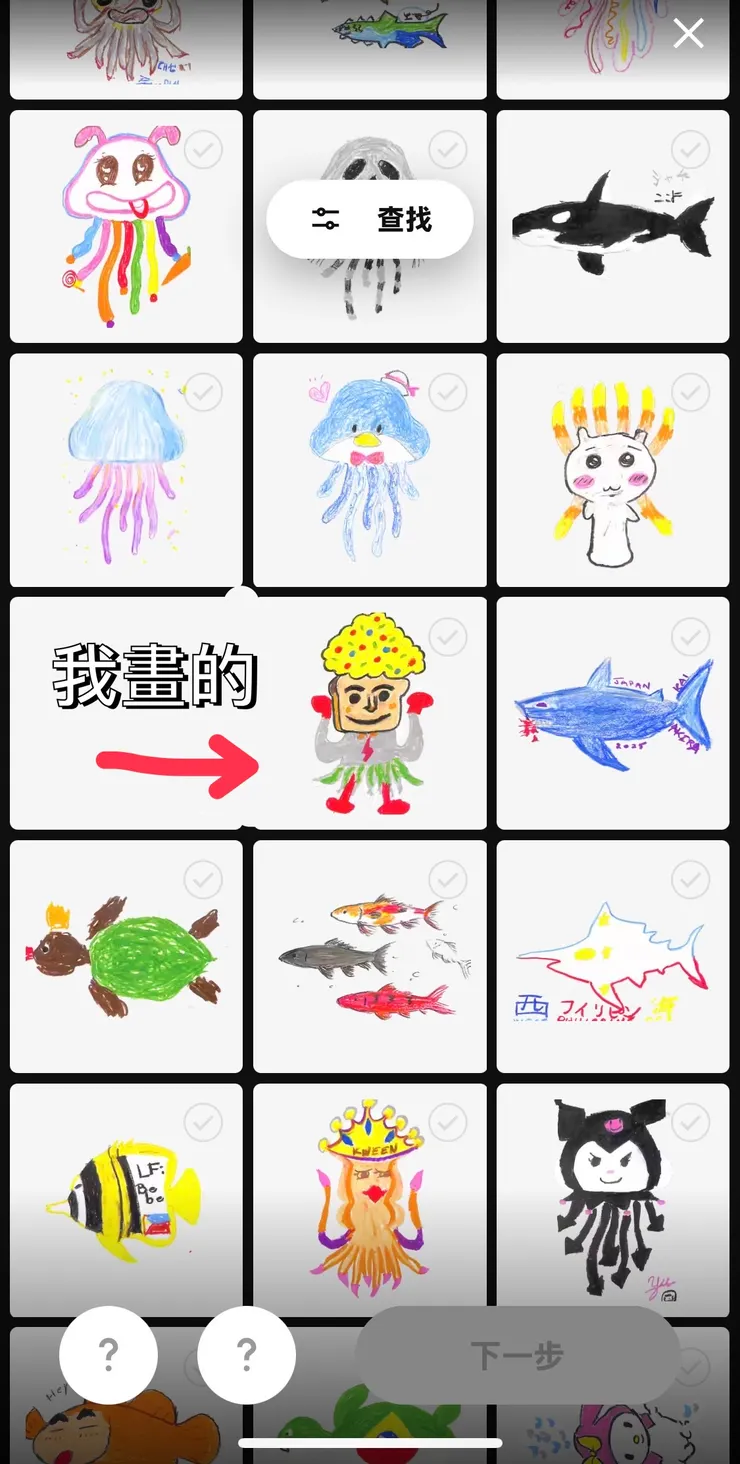Tap the 下一步 button
Screen dimensions: 740x1464
coord(517,1356)
